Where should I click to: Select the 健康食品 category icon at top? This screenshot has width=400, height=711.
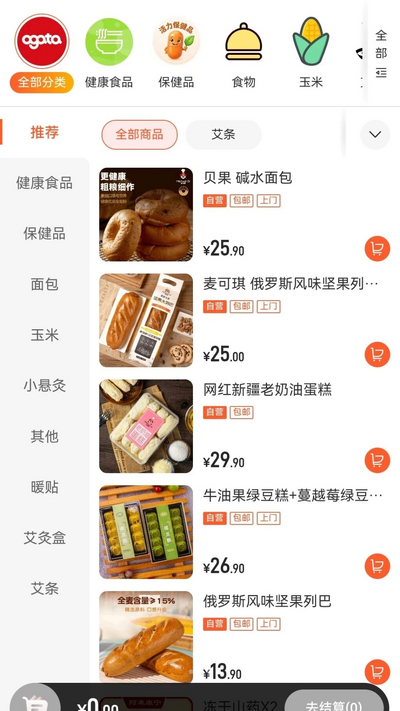click(109, 42)
